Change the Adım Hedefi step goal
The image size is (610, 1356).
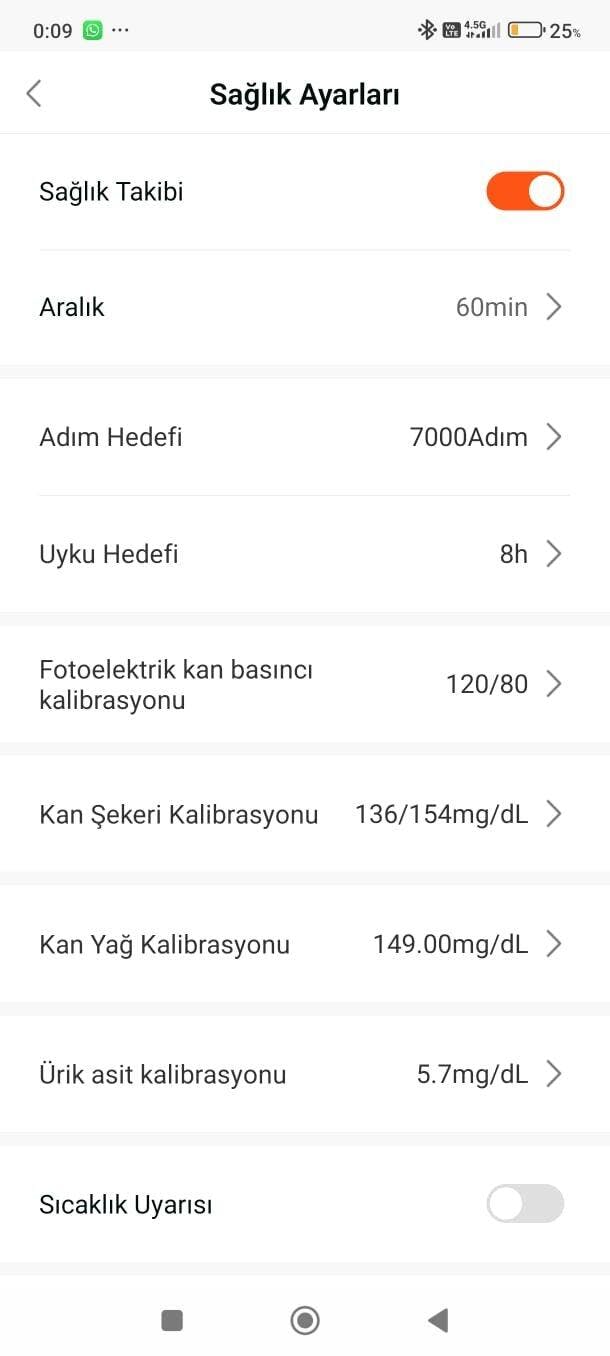304,437
